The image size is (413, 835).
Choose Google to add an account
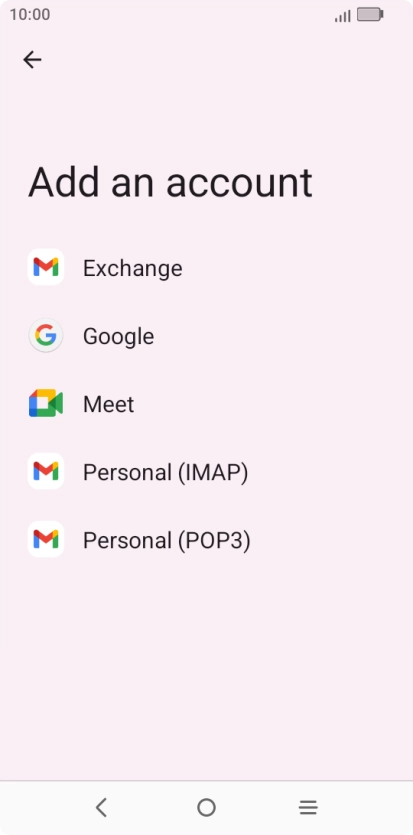coord(206,336)
